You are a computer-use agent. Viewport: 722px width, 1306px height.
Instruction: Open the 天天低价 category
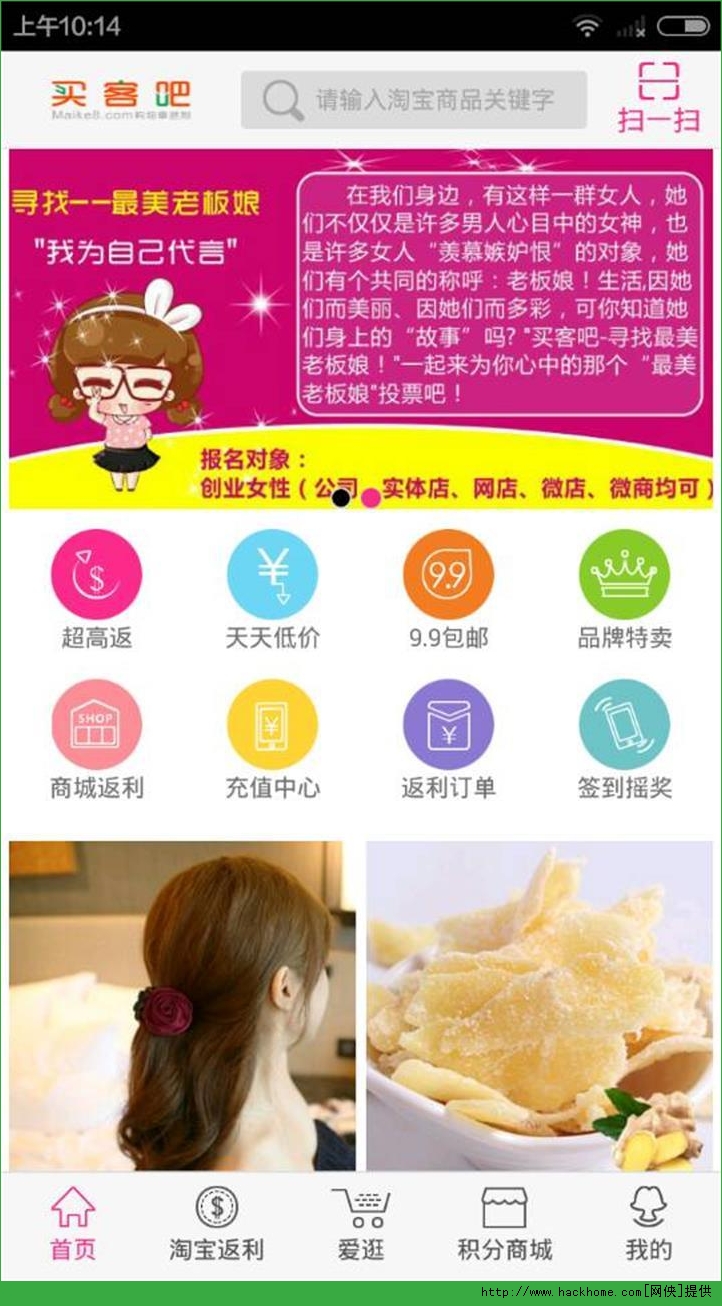click(272, 590)
